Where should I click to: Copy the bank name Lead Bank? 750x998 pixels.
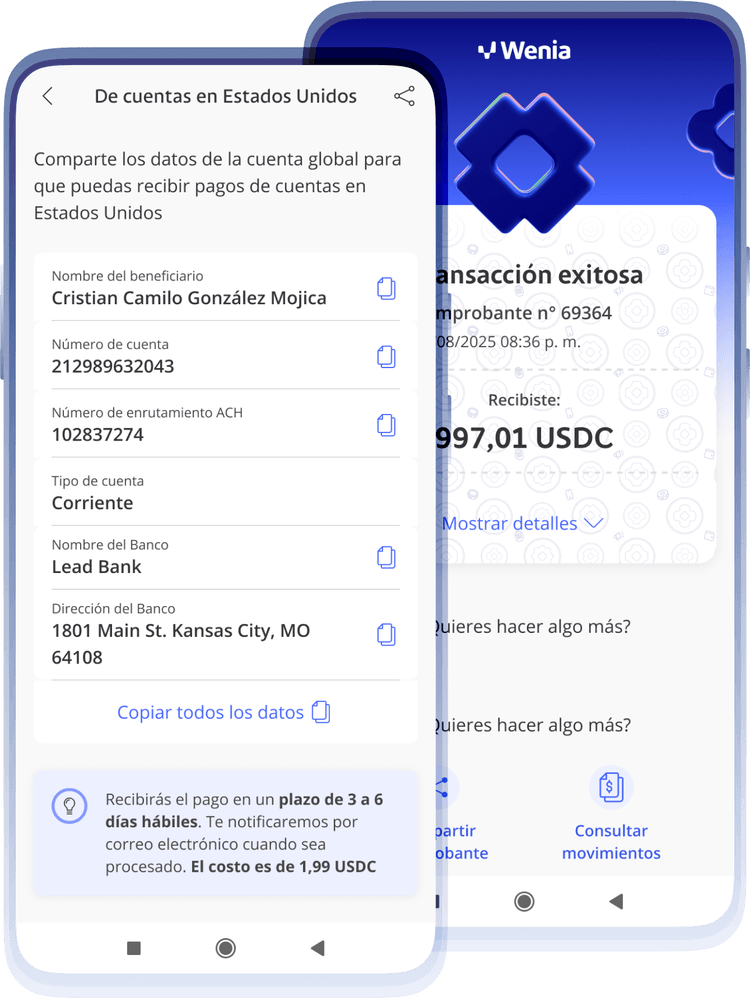pyautogui.click(x=386, y=557)
